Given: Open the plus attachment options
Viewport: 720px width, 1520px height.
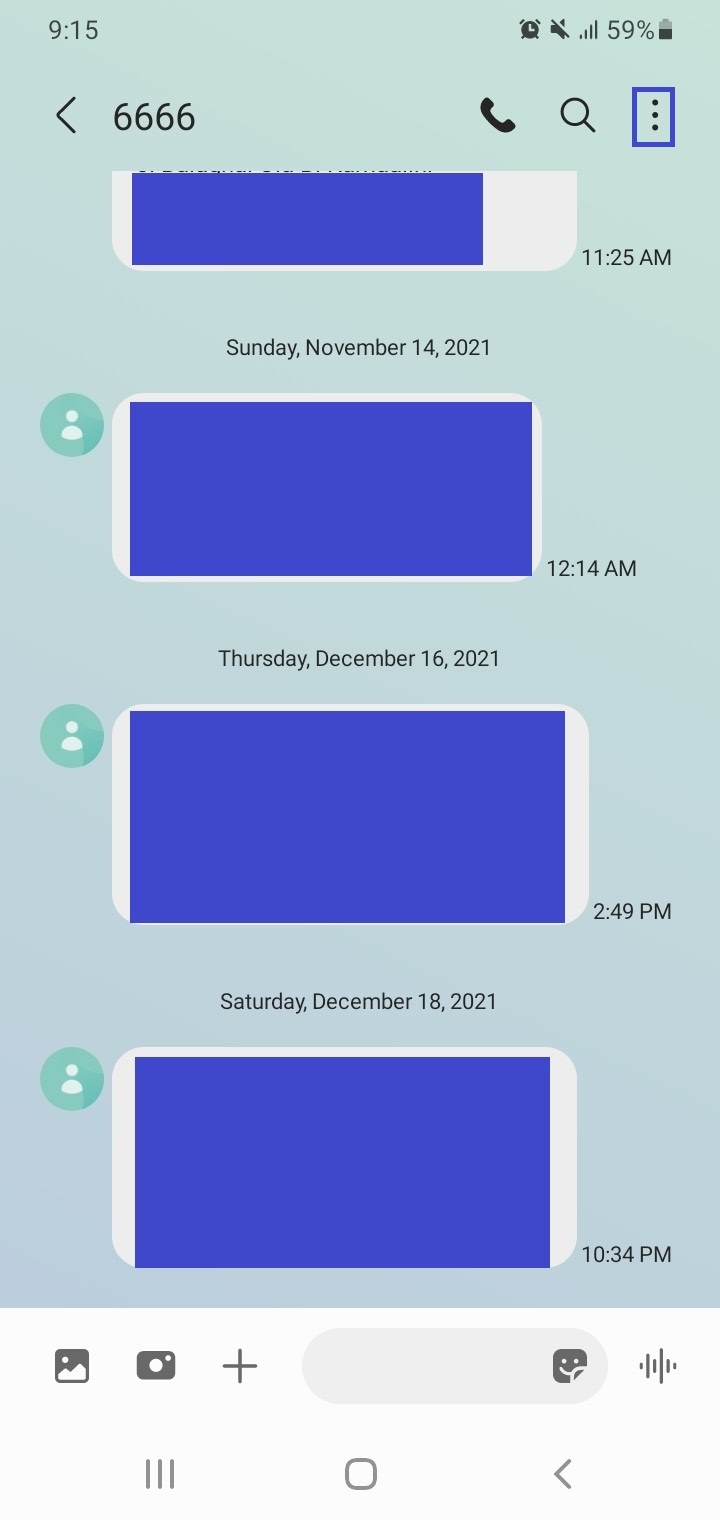Looking at the screenshot, I should pyautogui.click(x=240, y=1366).
